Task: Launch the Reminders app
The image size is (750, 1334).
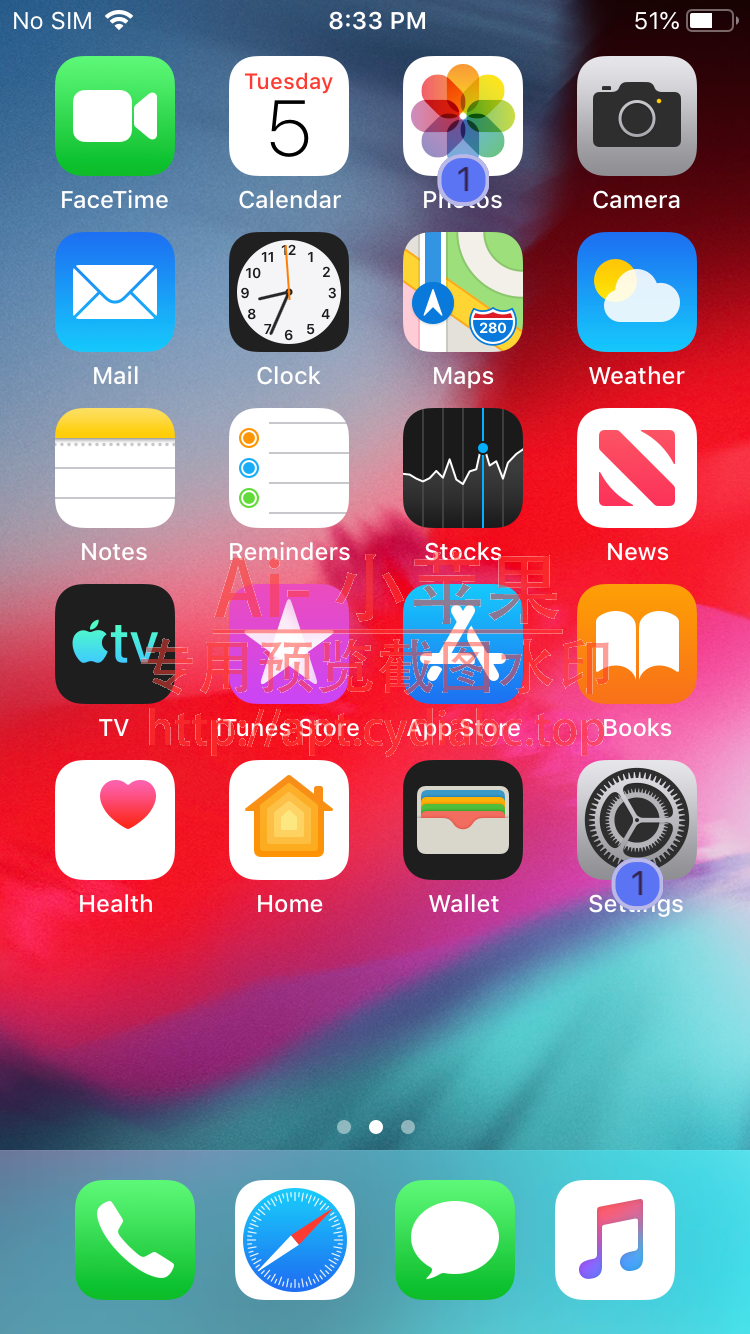Action: 289,468
